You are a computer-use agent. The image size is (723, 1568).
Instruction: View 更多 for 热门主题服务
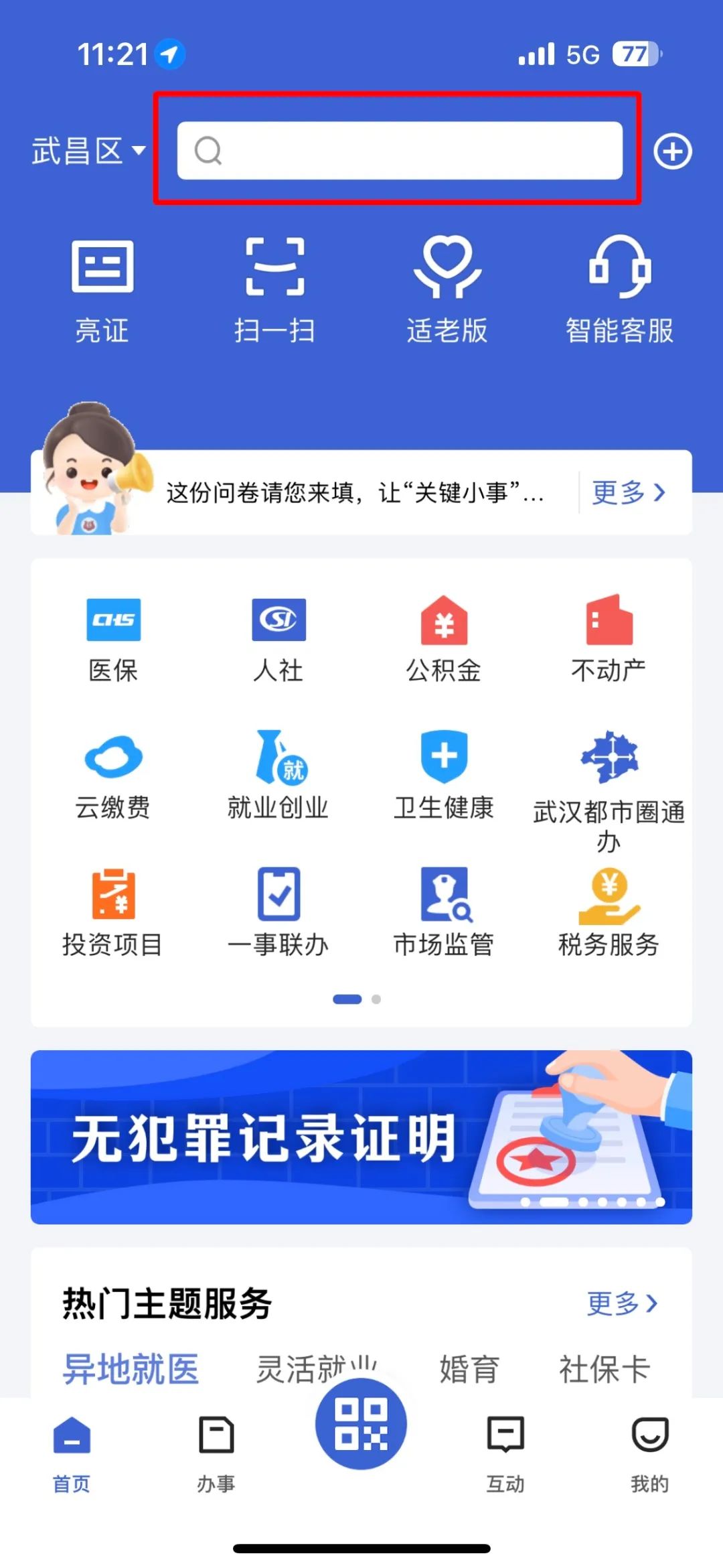(x=621, y=1303)
